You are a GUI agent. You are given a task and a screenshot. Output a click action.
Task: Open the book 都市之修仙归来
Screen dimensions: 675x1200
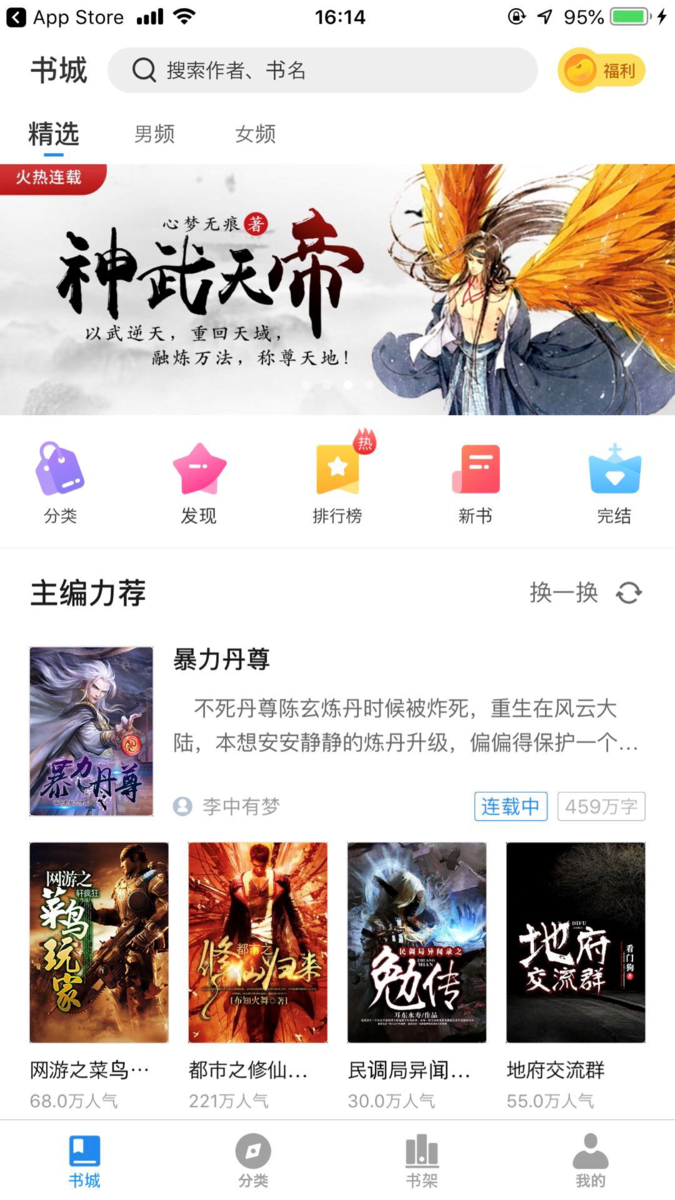coord(258,976)
